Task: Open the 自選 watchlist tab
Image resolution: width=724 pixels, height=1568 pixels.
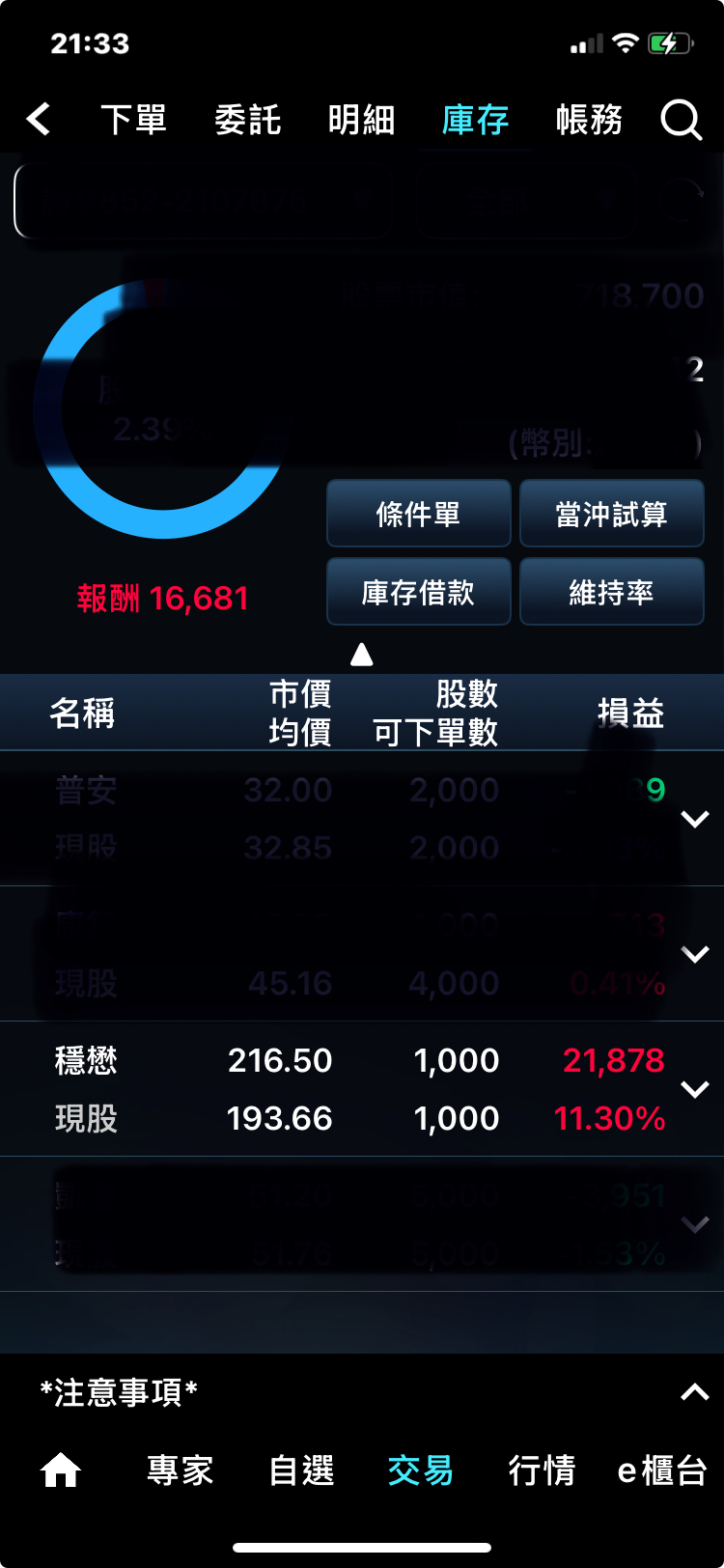Action: tap(301, 1470)
